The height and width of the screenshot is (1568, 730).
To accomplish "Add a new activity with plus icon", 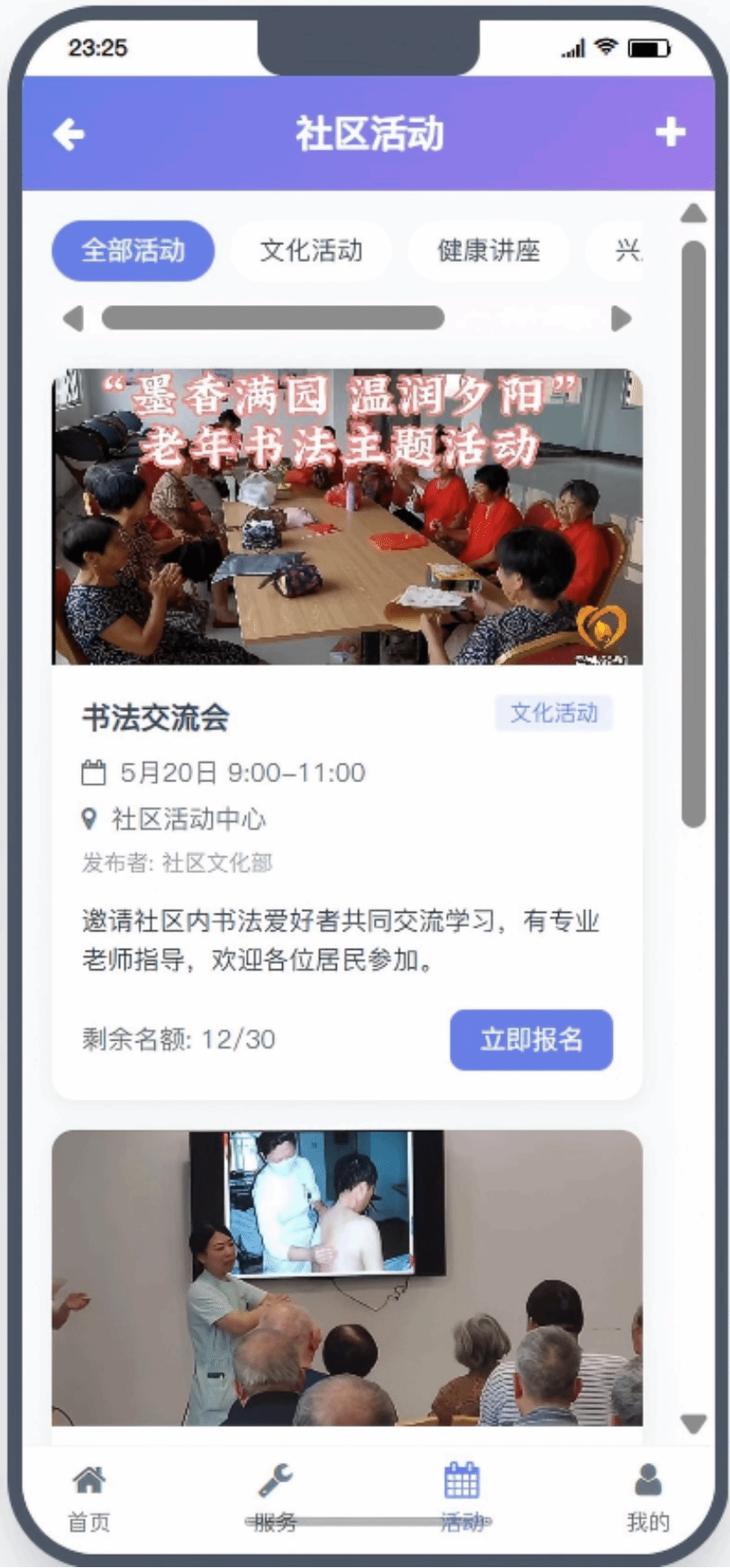I will pyautogui.click(x=670, y=132).
